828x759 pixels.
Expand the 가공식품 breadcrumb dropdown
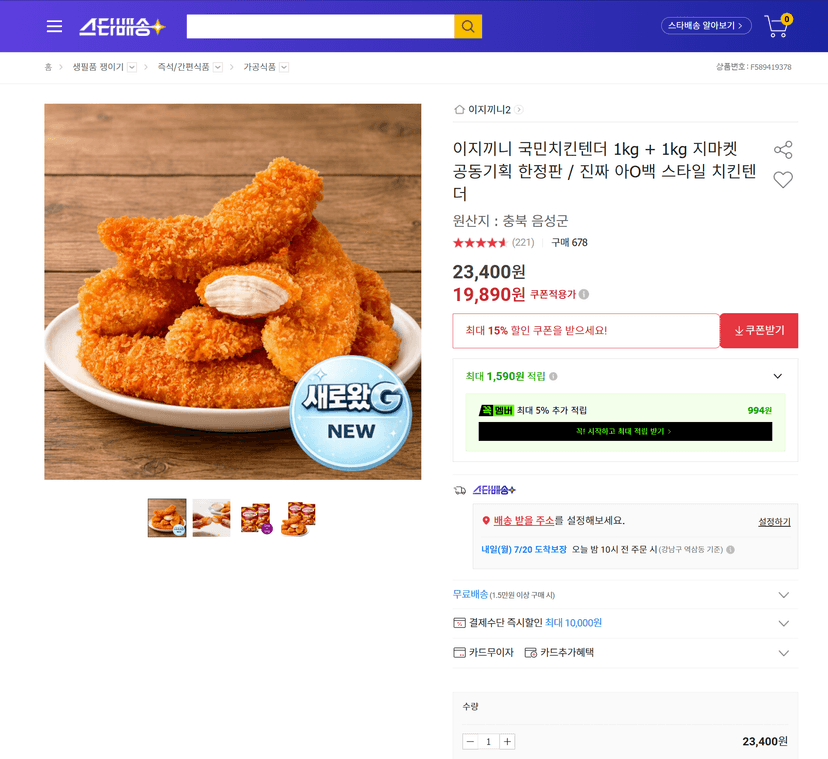coord(284,67)
